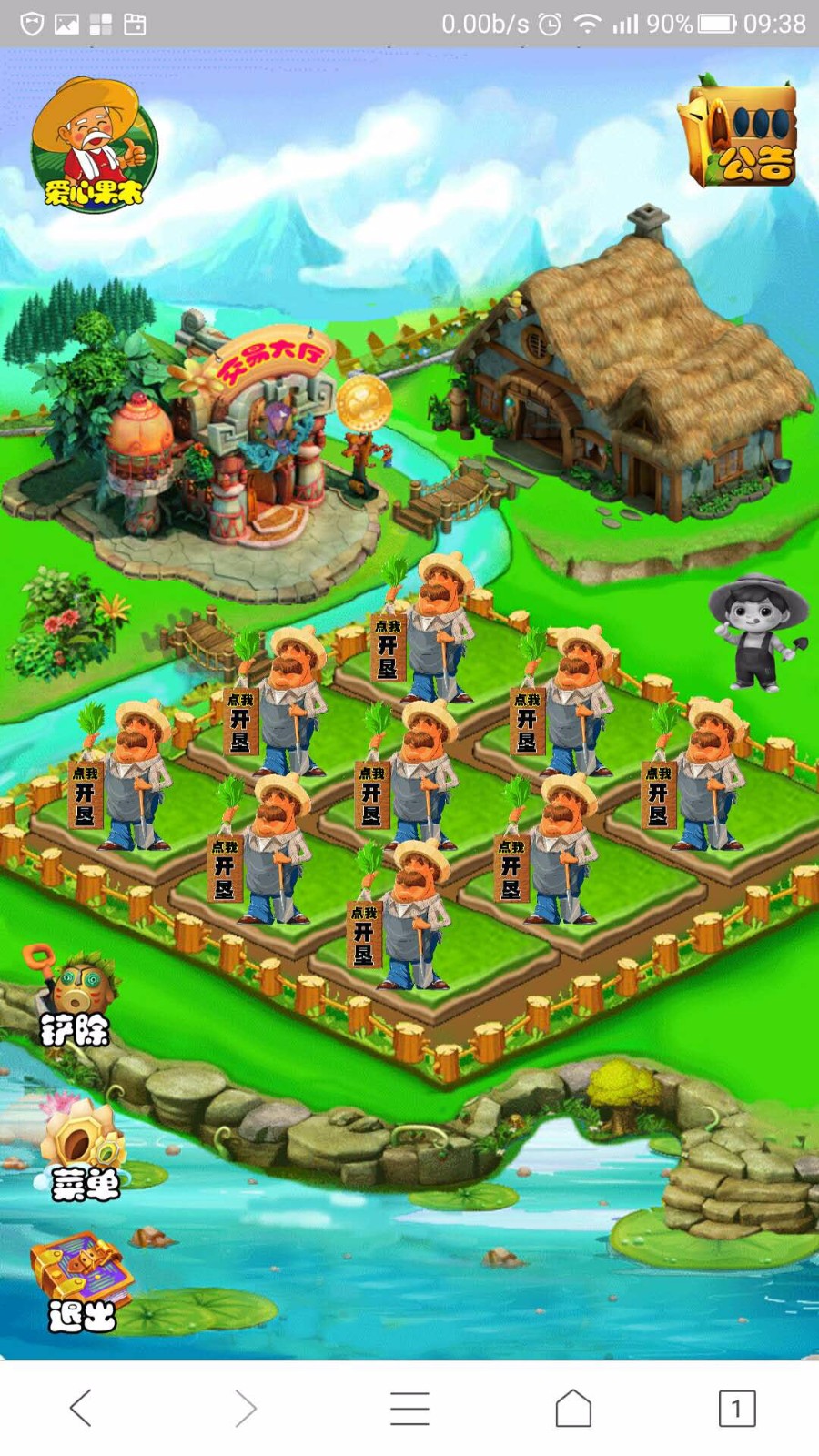Screen dimensions: 819x1456
Task: Tap 退出 to exit the game
Action: pyautogui.click(x=82, y=1285)
